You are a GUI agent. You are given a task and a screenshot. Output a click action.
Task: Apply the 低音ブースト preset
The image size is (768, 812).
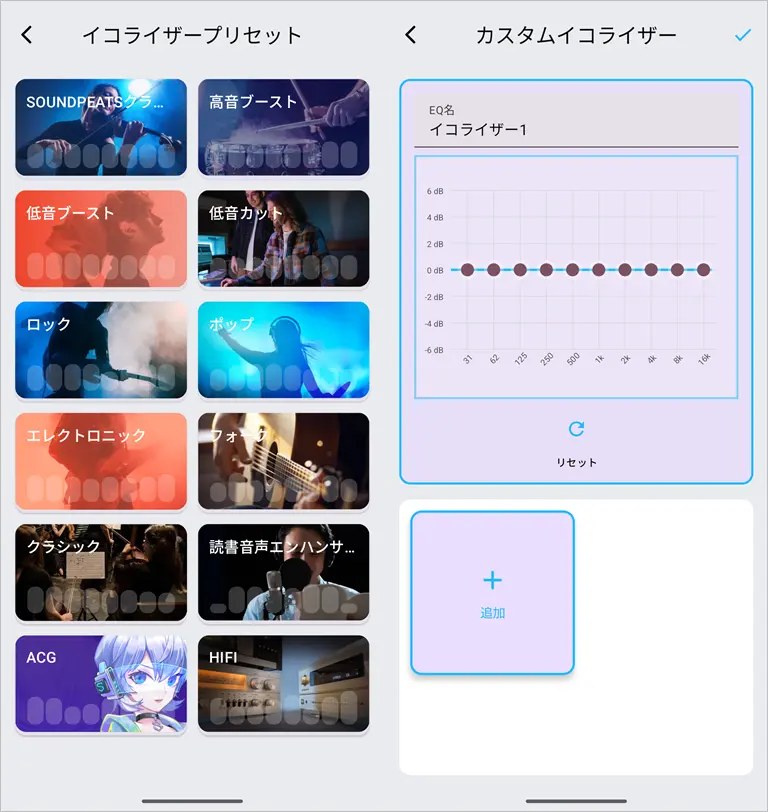(x=101, y=238)
